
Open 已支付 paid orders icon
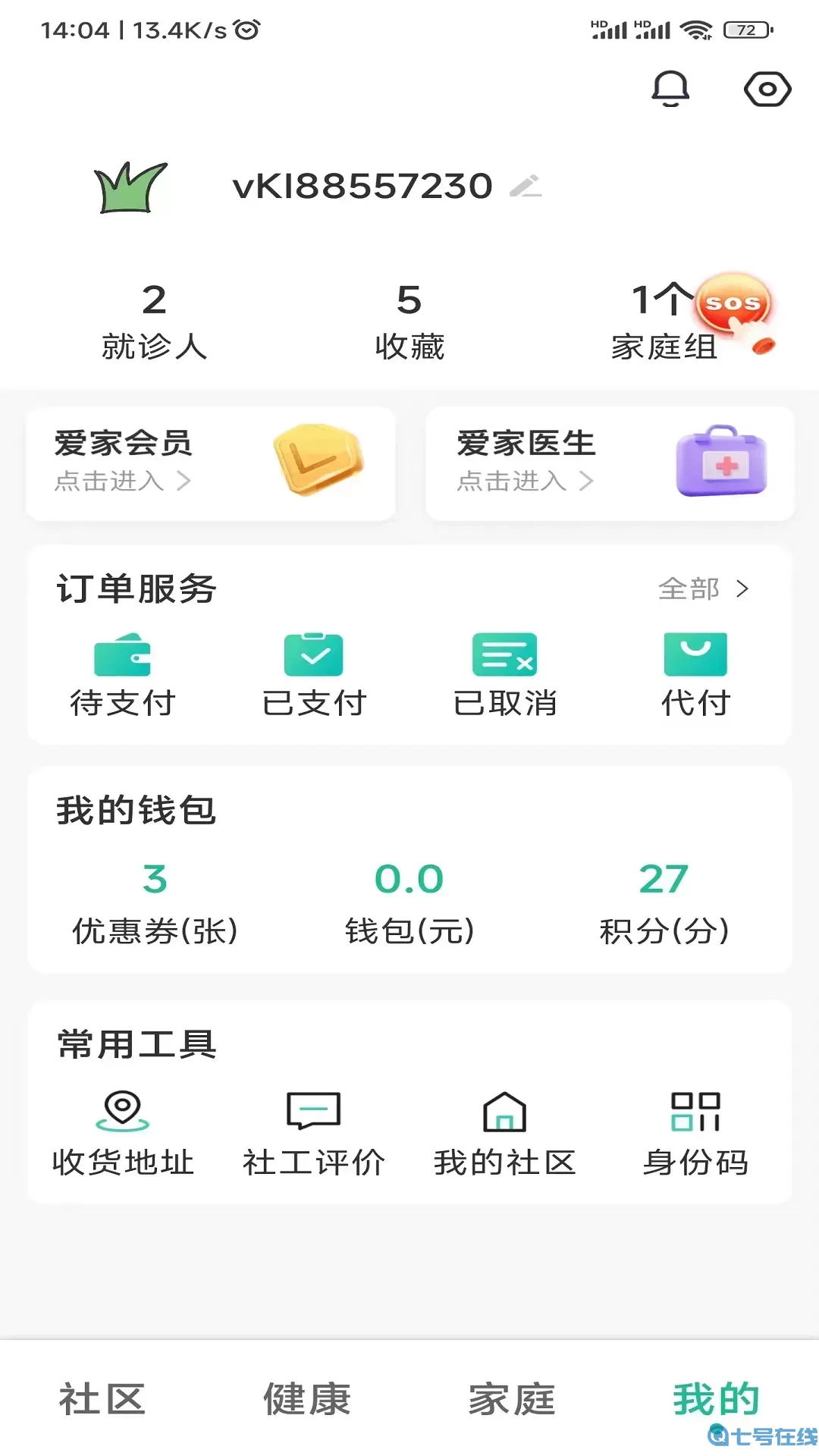(313, 654)
